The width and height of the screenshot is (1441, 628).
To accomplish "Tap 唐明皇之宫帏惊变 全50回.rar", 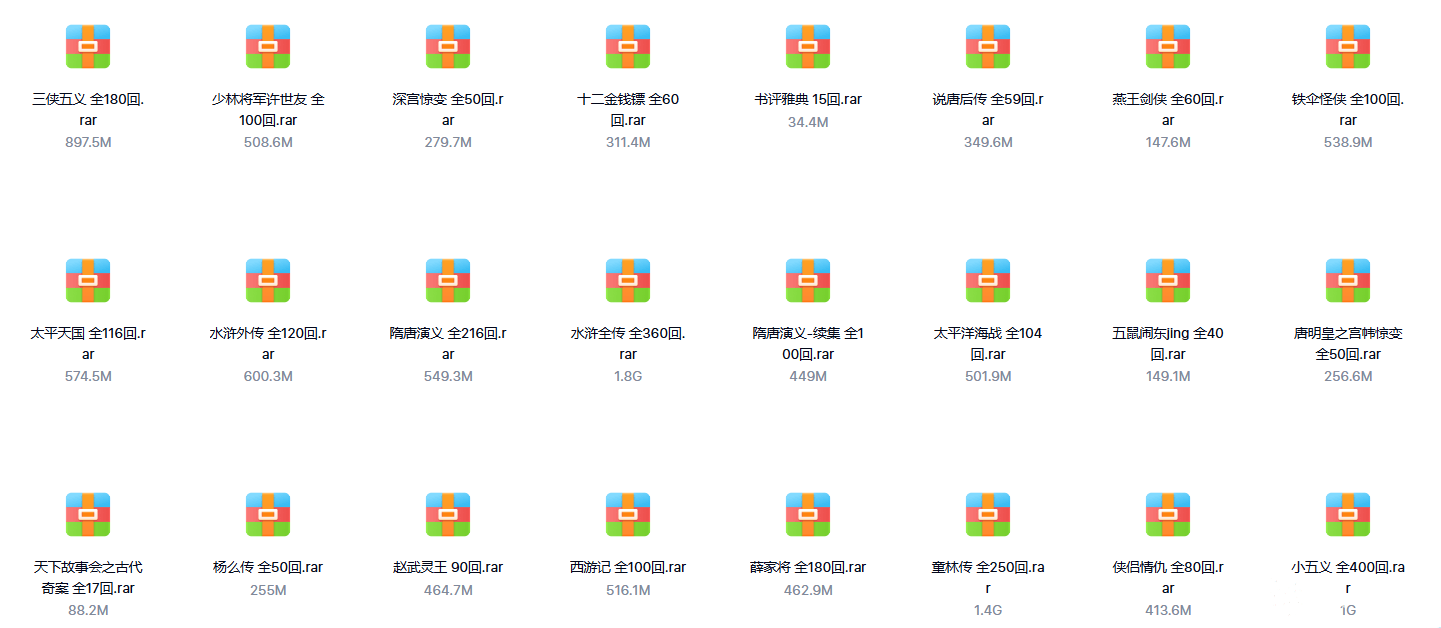I will pos(1348,281).
